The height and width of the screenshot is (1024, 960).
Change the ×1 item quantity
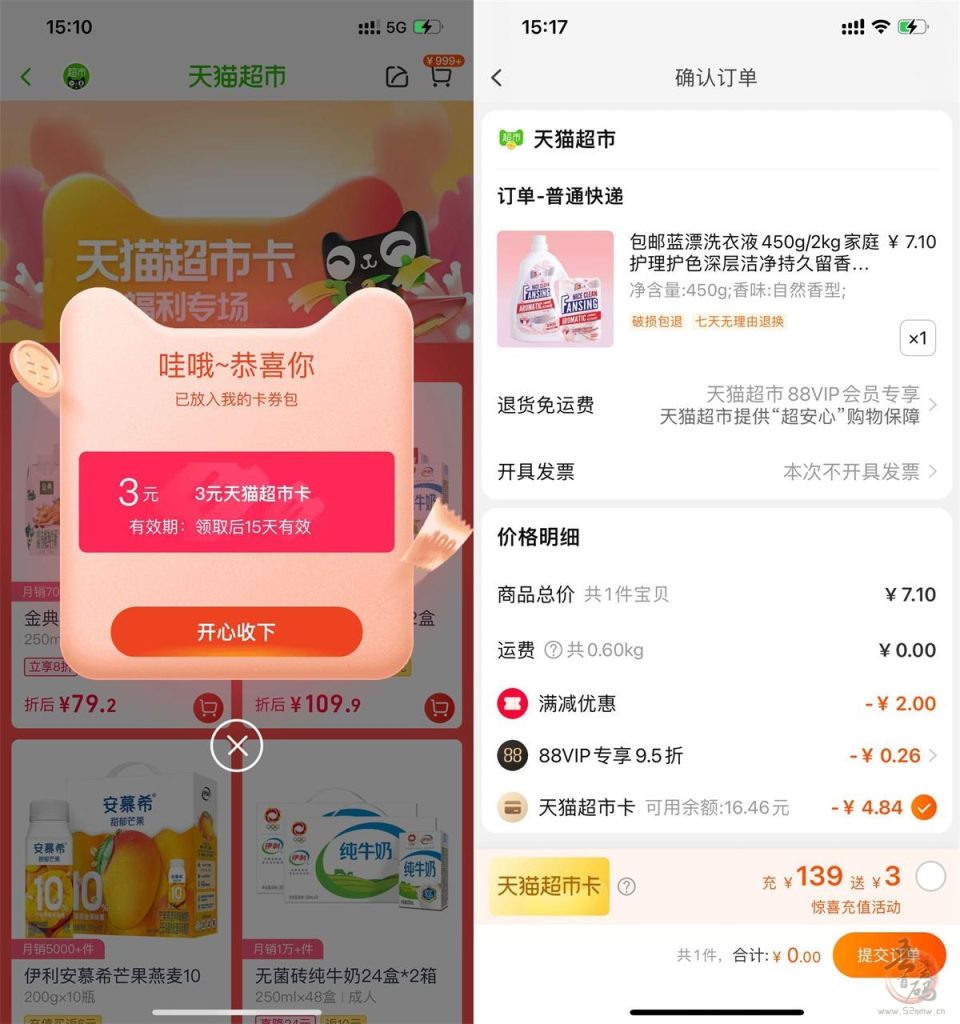point(917,338)
